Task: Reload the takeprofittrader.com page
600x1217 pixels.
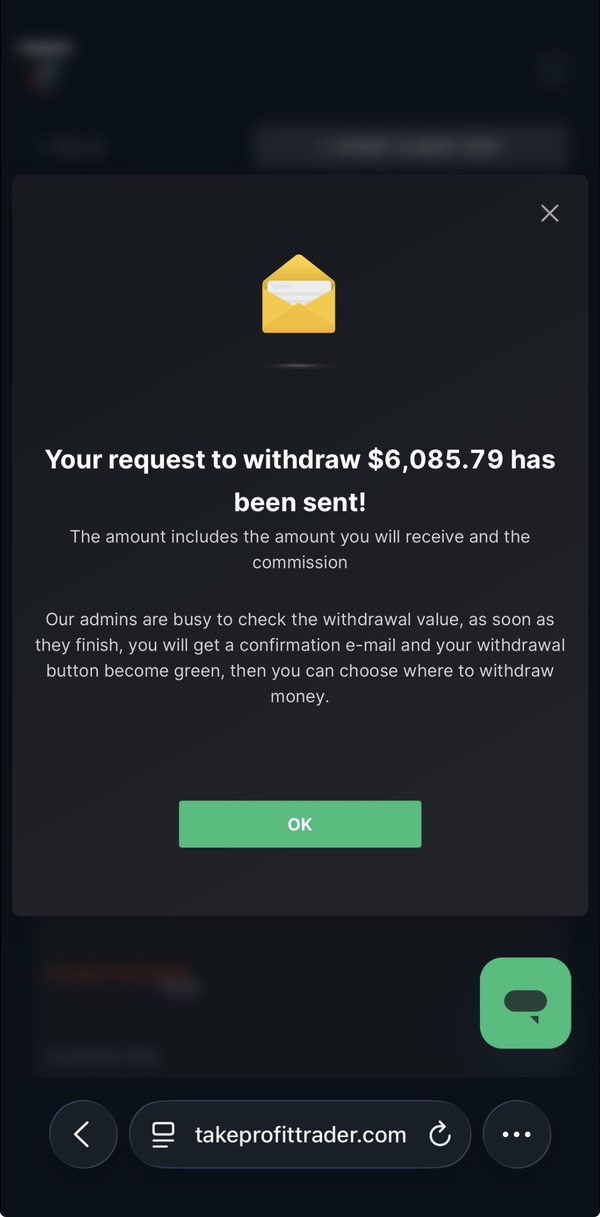Action: pyautogui.click(x=439, y=1134)
